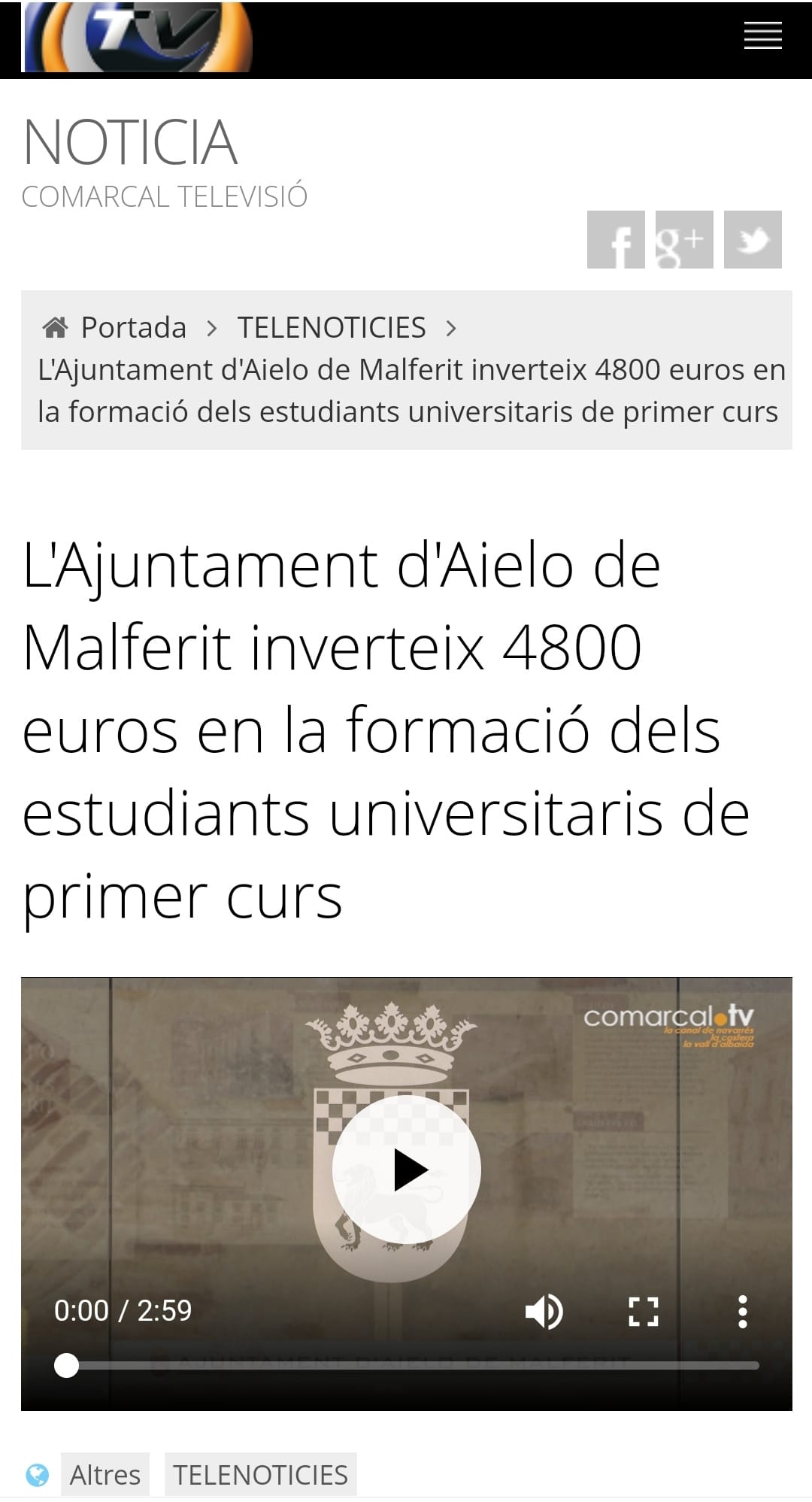This screenshot has width=812, height=1502.
Task: Share the article on Google Plus
Action: (x=684, y=240)
